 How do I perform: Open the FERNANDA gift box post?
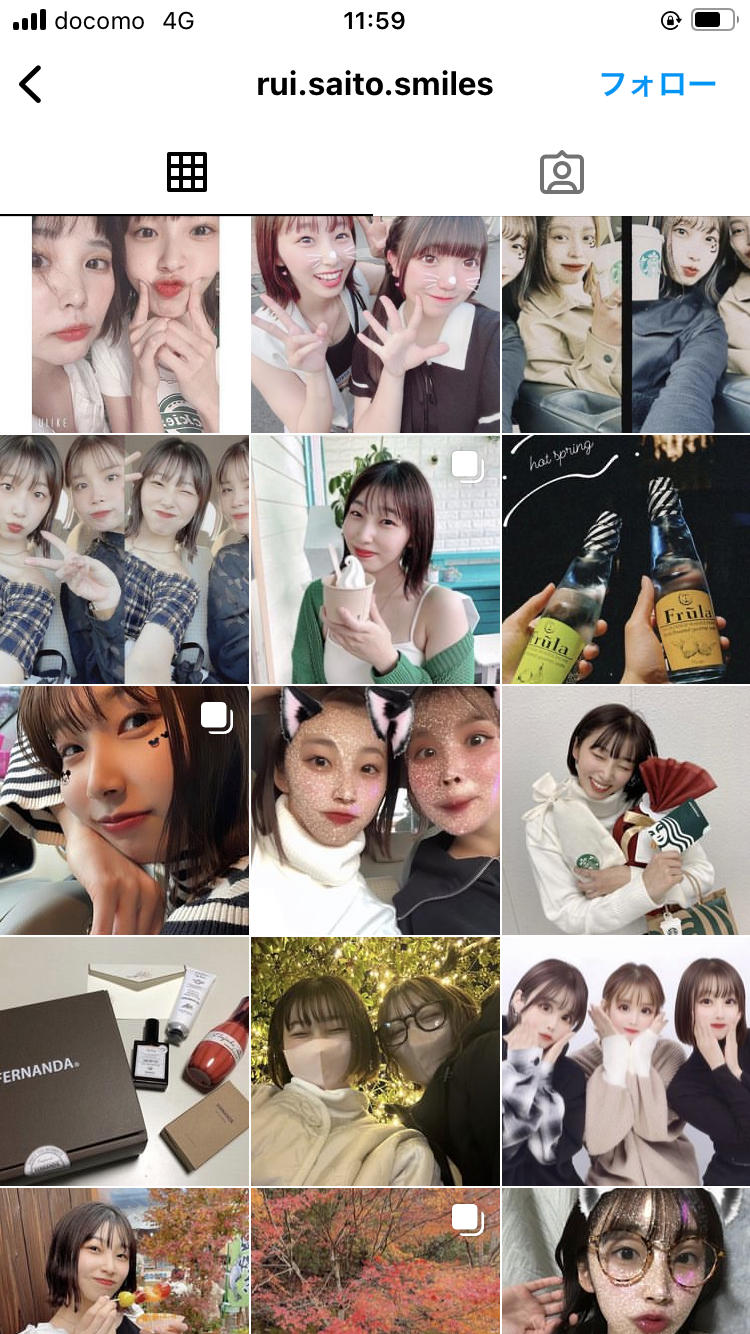[124, 1061]
